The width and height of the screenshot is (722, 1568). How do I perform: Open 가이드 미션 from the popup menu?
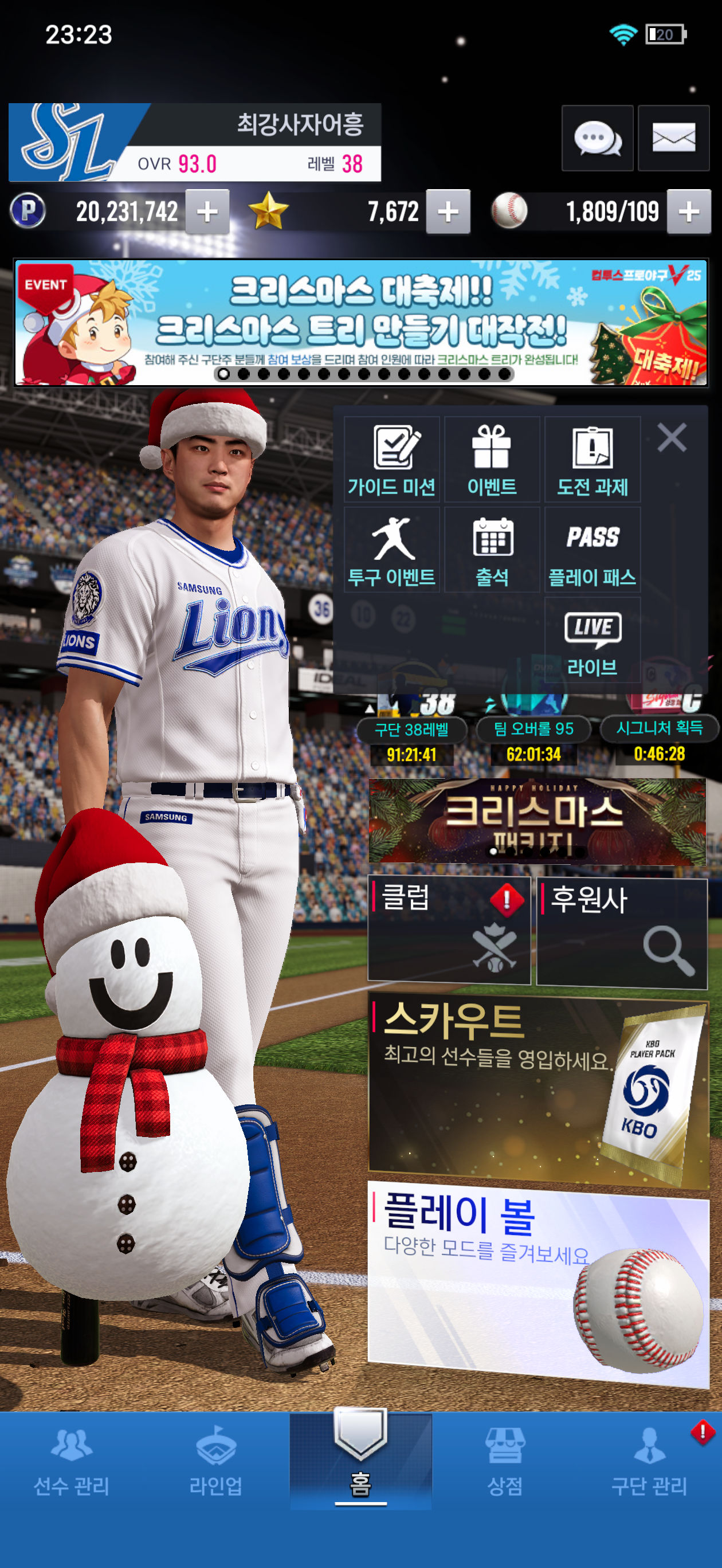pyautogui.click(x=391, y=460)
